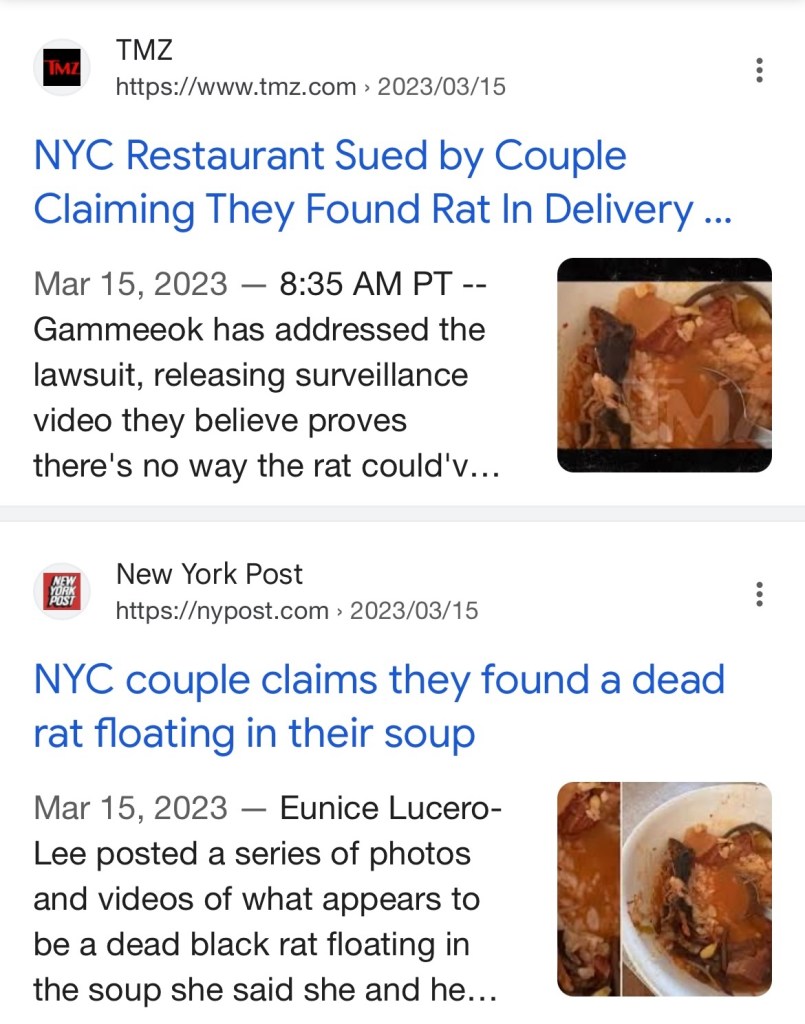Tap the TMZ result thumbnail image

(664, 365)
